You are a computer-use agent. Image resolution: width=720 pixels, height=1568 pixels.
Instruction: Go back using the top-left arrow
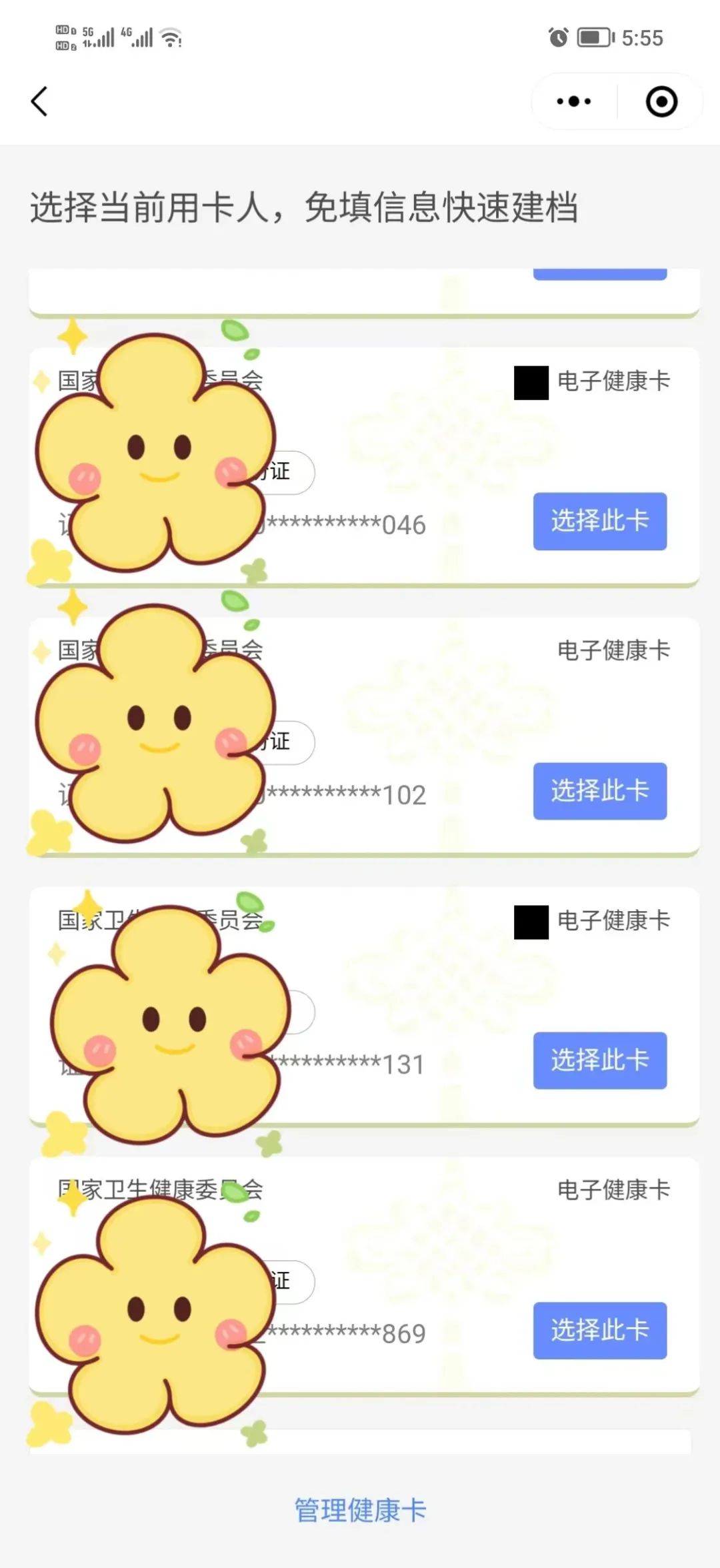[40, 102]
